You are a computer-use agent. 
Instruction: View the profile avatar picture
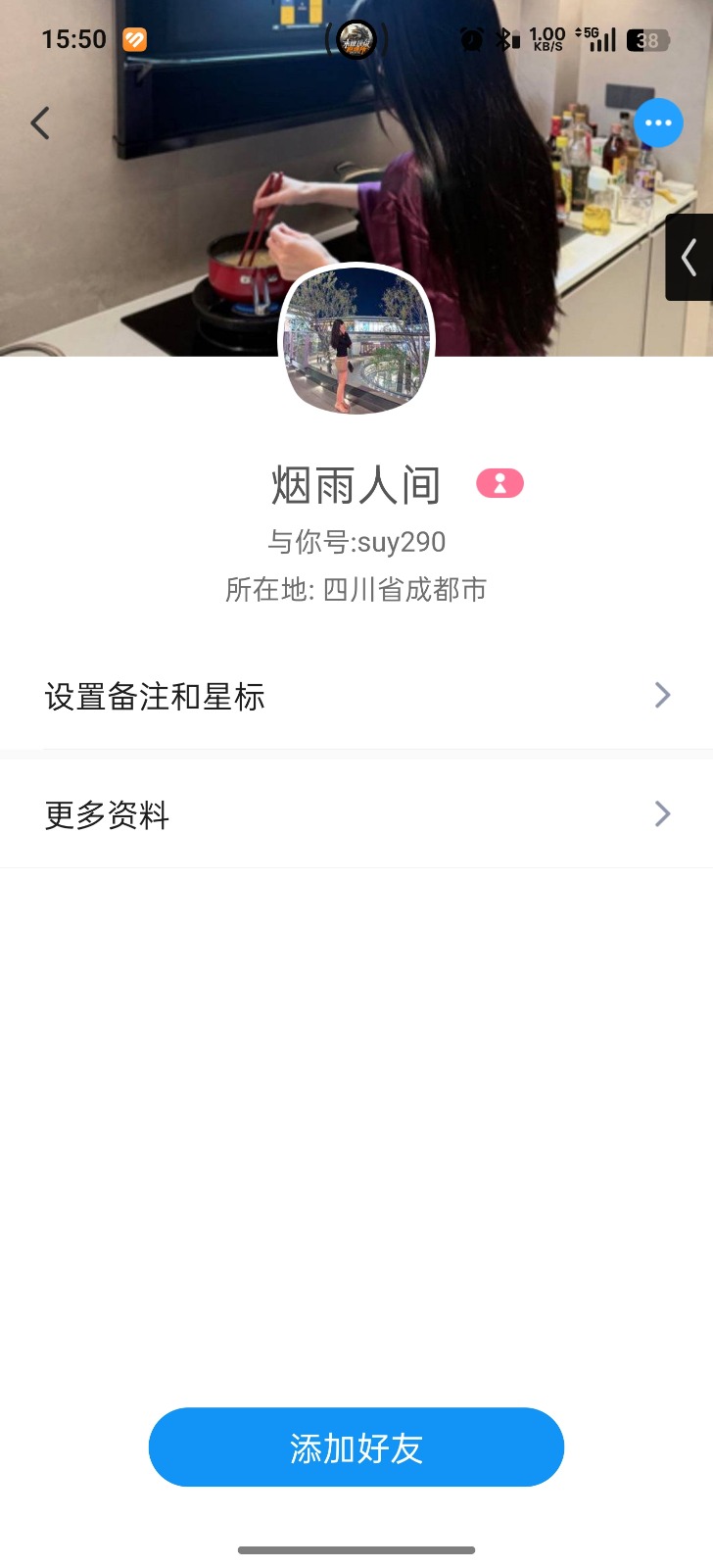coord(356,340)
